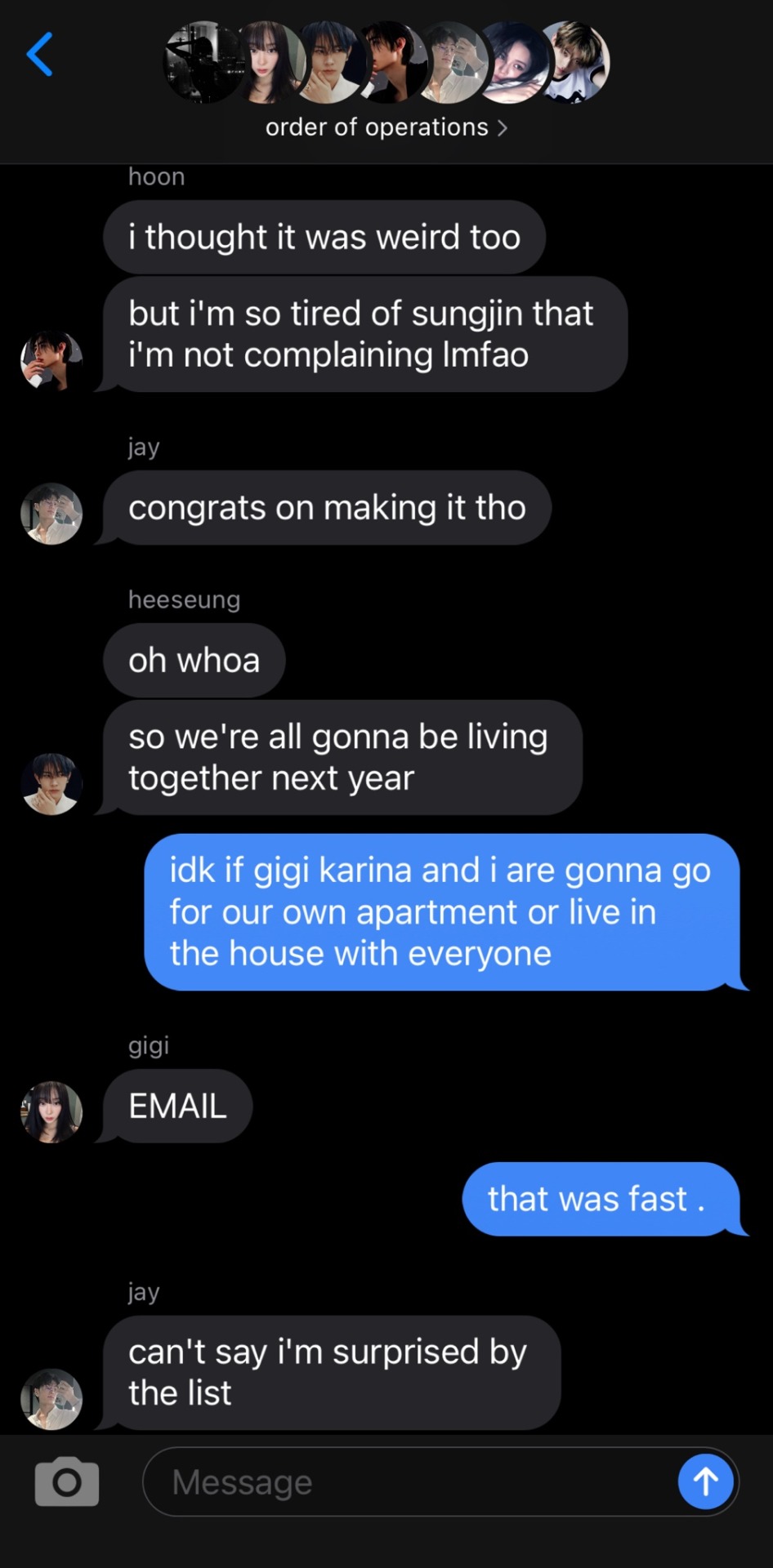Screen dimensions: 773x1568
Task: Open the camera to attach a photo
Action: [67, 1481]
